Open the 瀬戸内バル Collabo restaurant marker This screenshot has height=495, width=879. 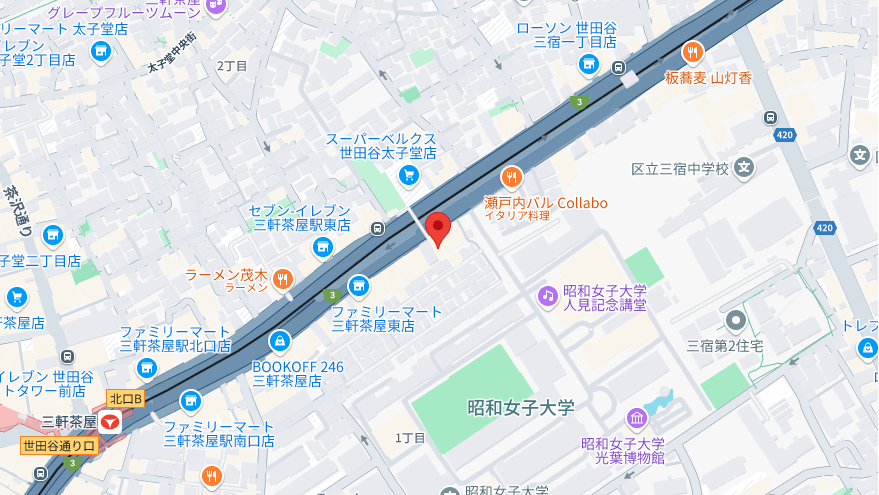(x=511, y=177)
